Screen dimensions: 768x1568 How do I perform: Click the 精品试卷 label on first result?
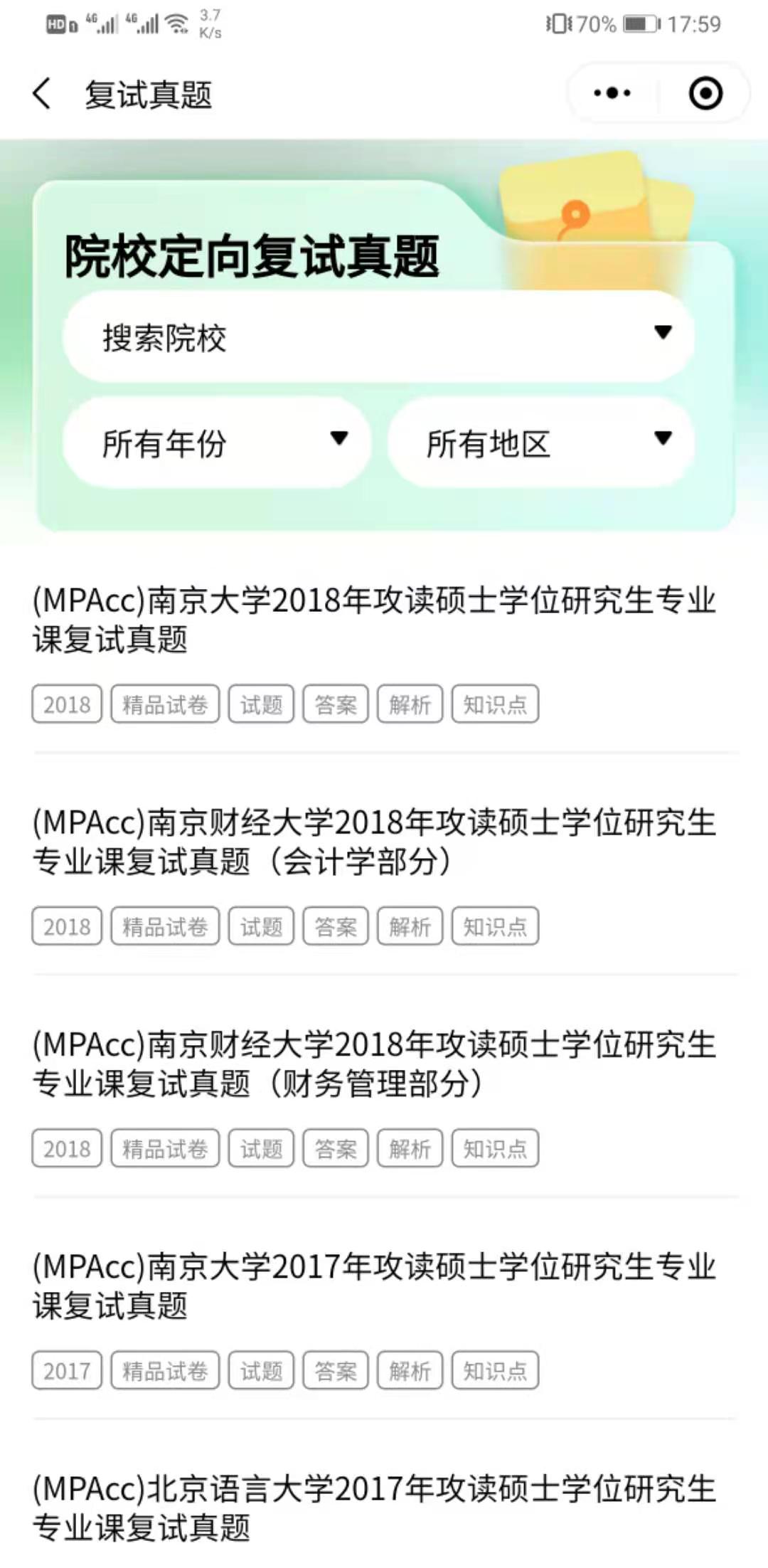click(x=164, y=704)
